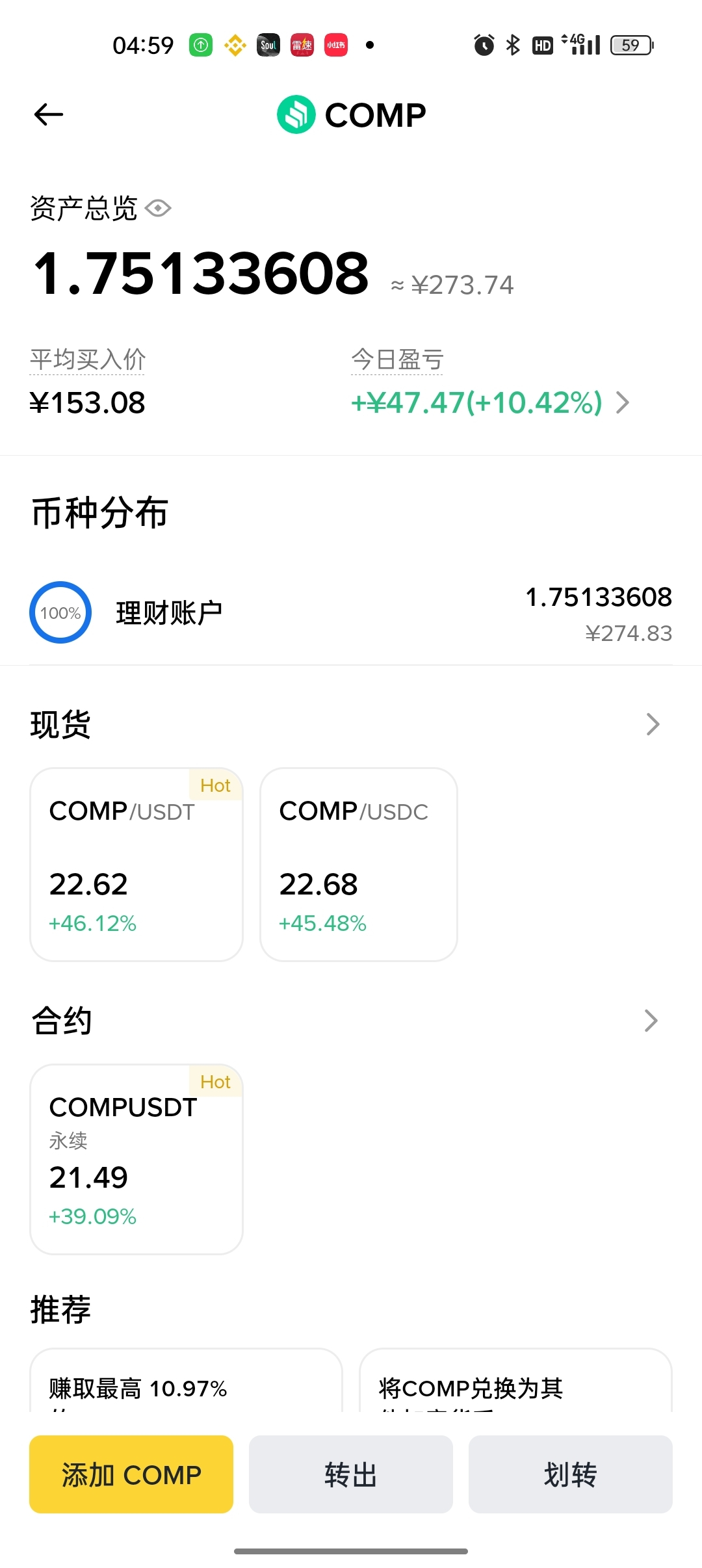This screenshot has height=1568, width=702.
Task: Choose 划转 to transfer COMP
Action: [x=570, y=1474]
